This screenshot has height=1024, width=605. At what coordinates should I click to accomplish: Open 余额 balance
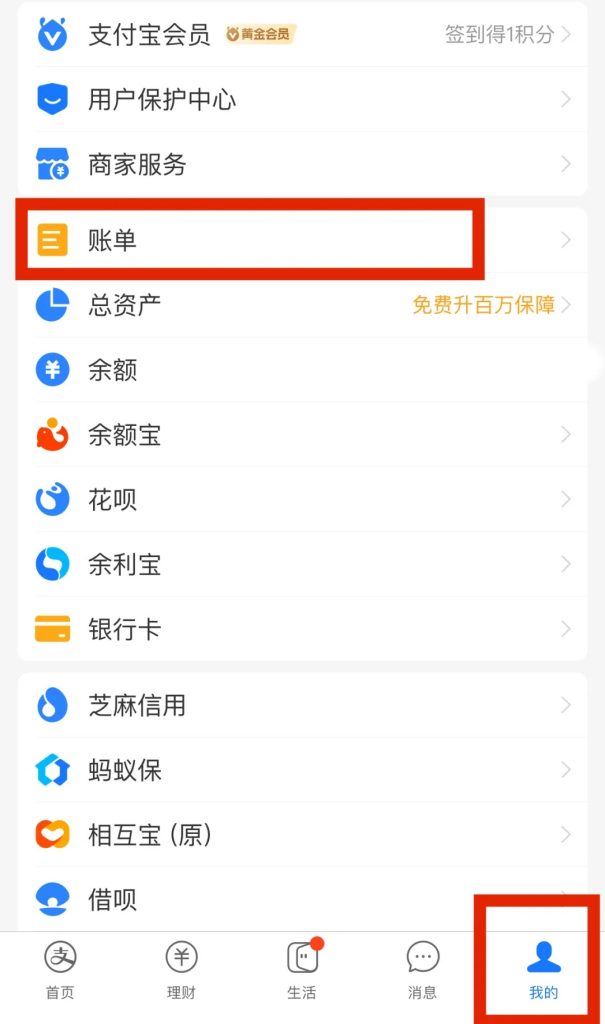tap(300, 370)
